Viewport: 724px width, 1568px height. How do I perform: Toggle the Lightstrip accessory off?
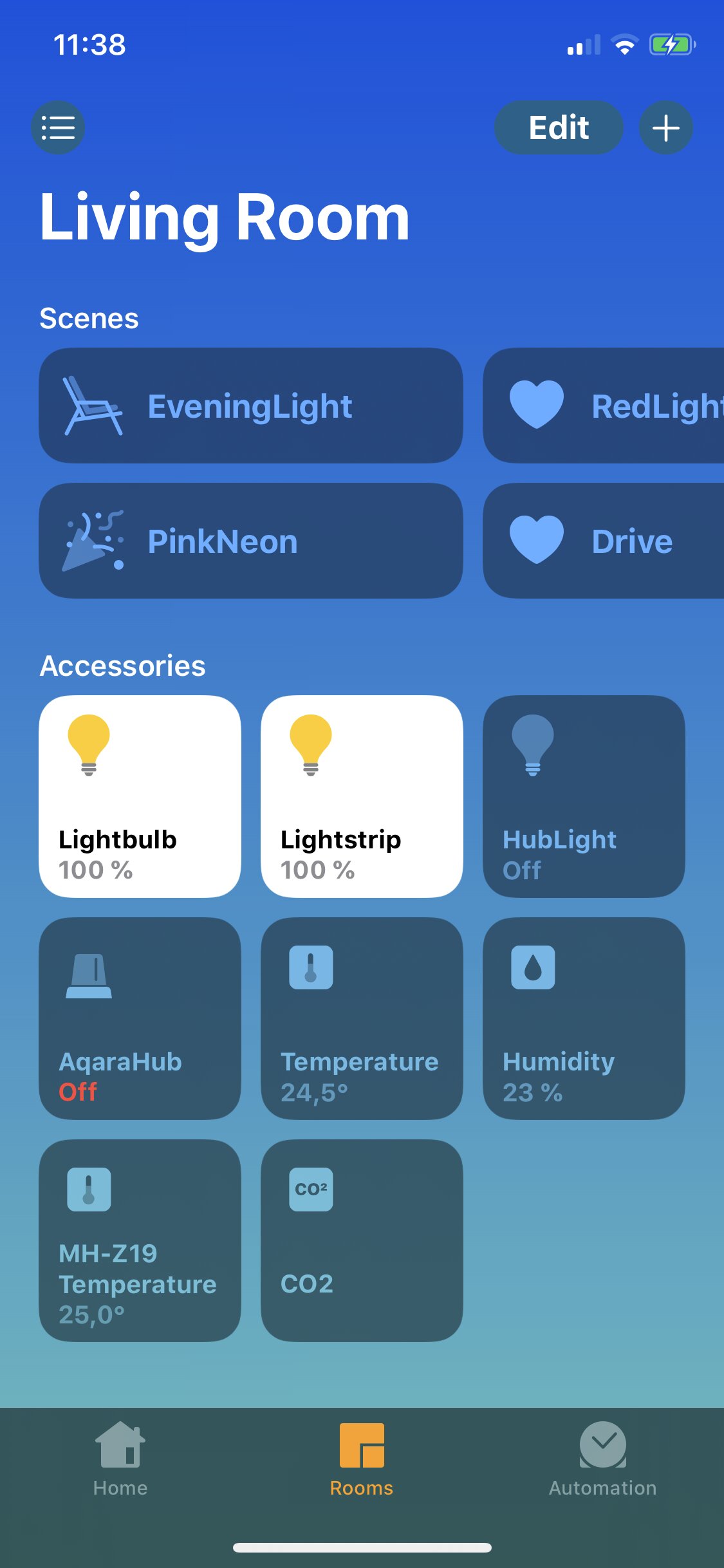pyautogui.click(x=362, y=796)
